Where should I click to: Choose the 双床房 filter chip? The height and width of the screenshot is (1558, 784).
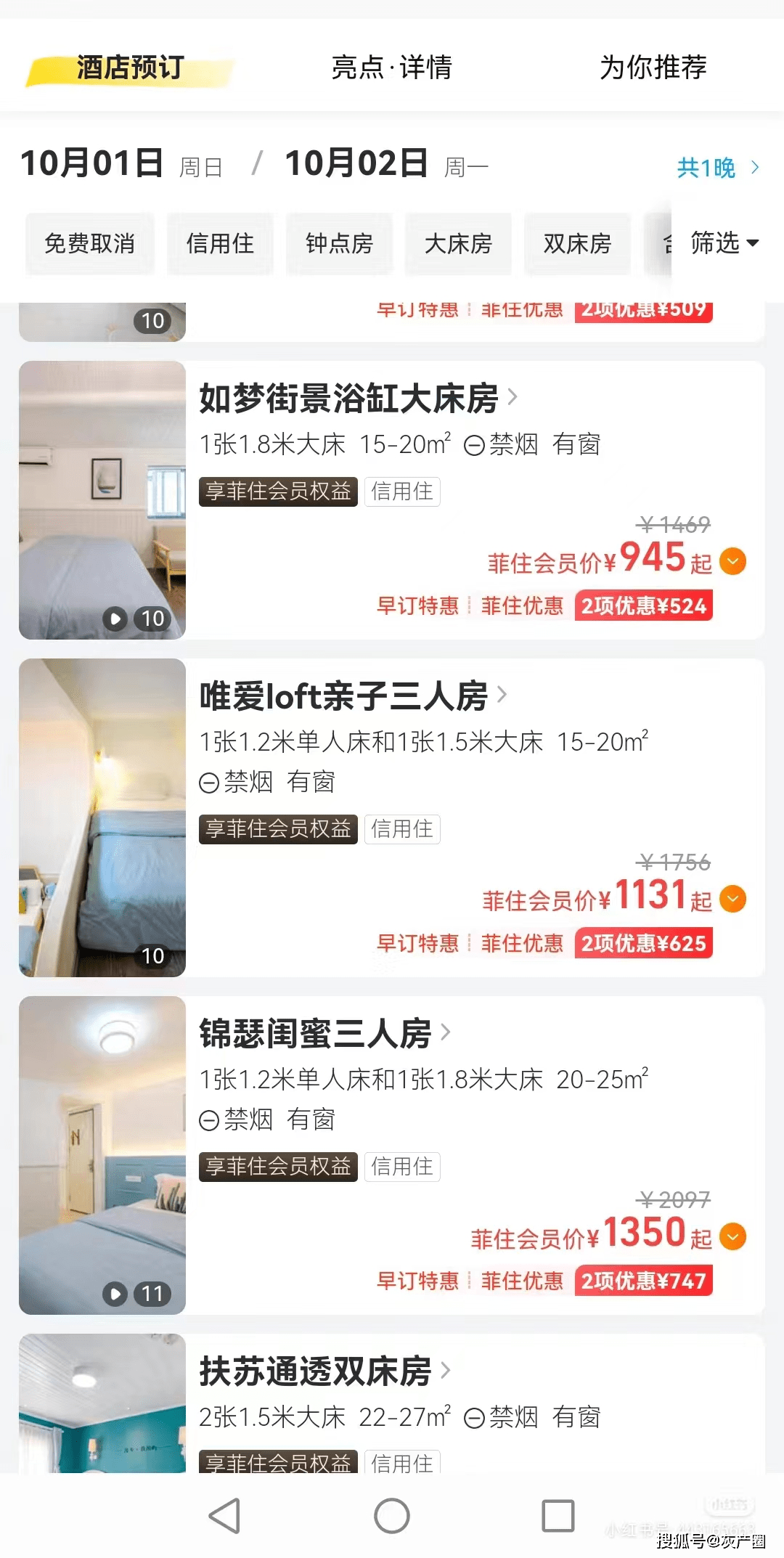click(577, 244)
